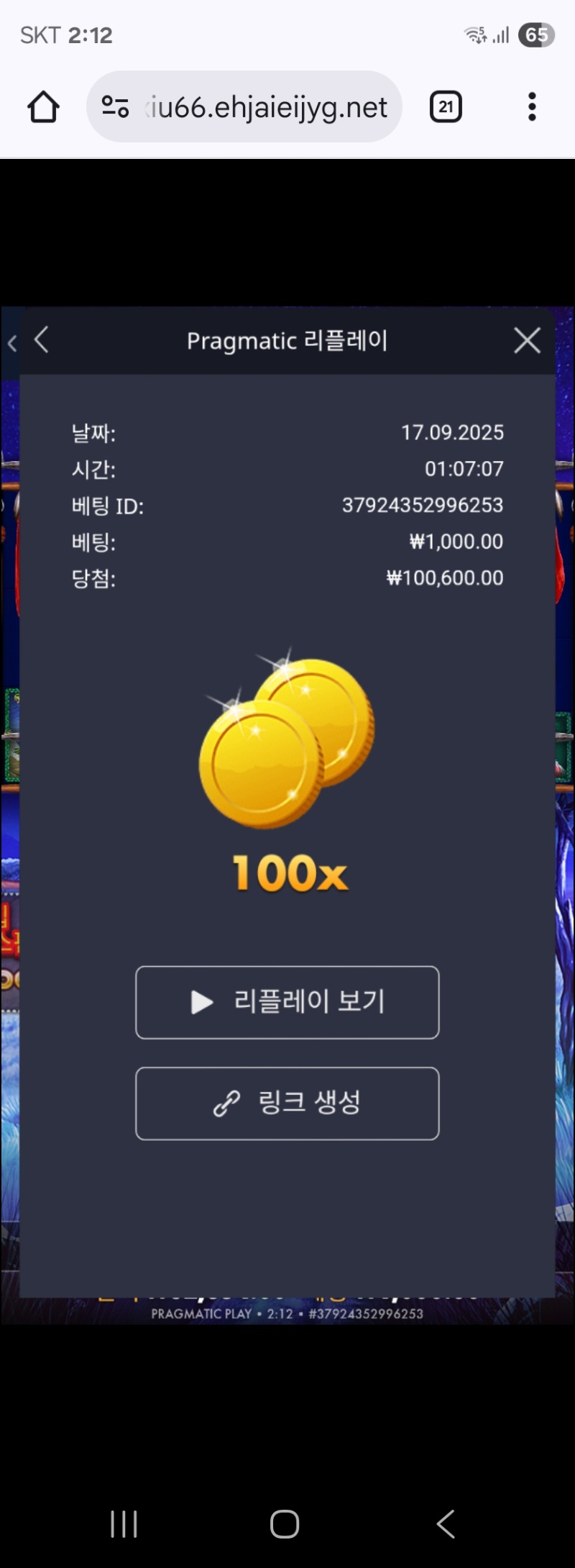Open recent apps from navigation bar
The image size is (575, 1568).
[x=124, y=1523]
